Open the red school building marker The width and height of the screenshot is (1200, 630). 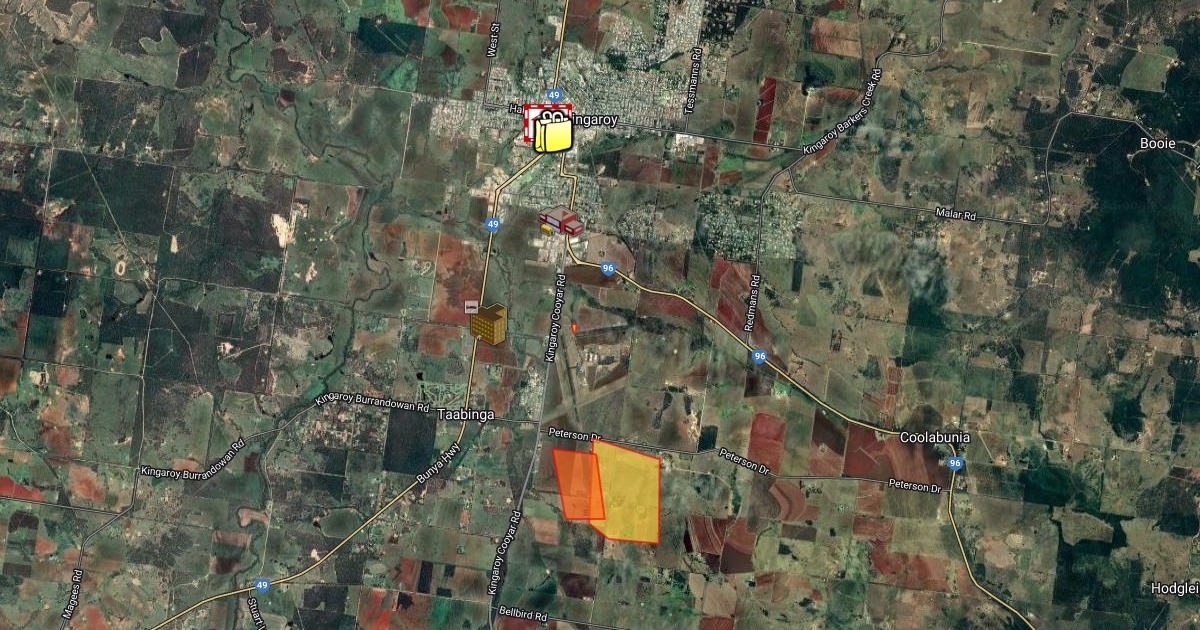coord(561,220)
